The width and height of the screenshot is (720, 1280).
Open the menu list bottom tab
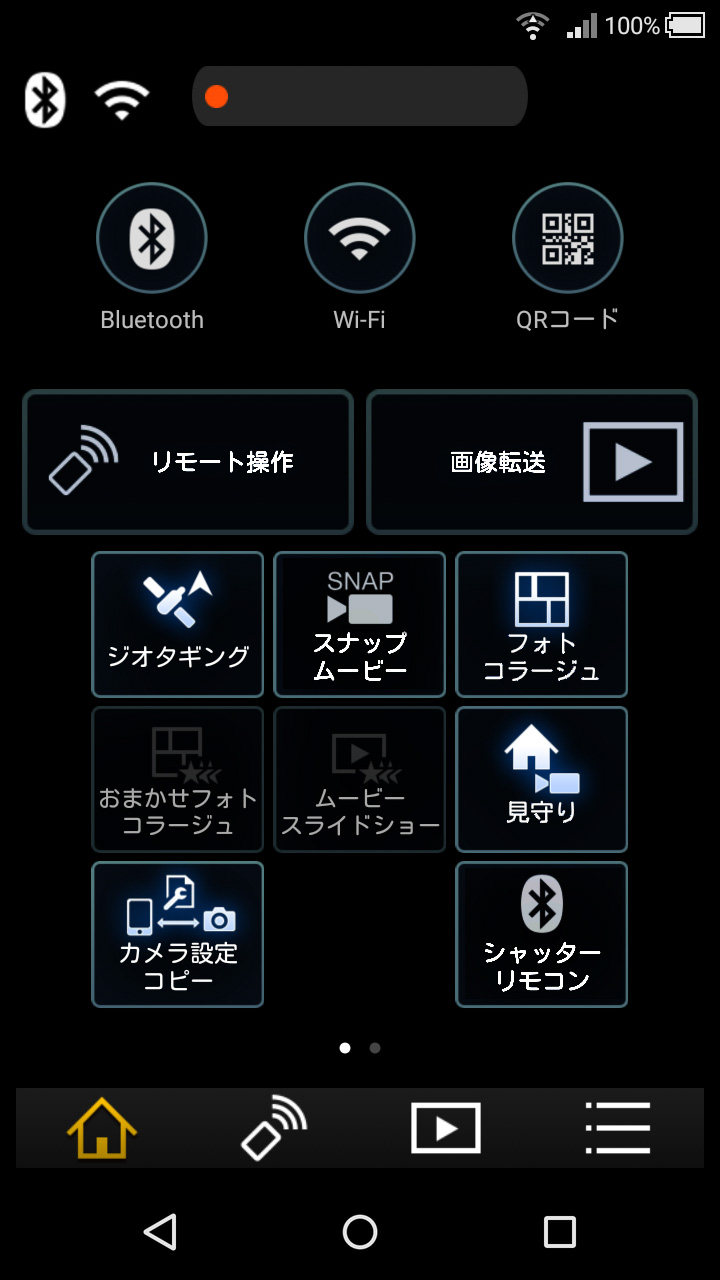tap(618, 1128)
